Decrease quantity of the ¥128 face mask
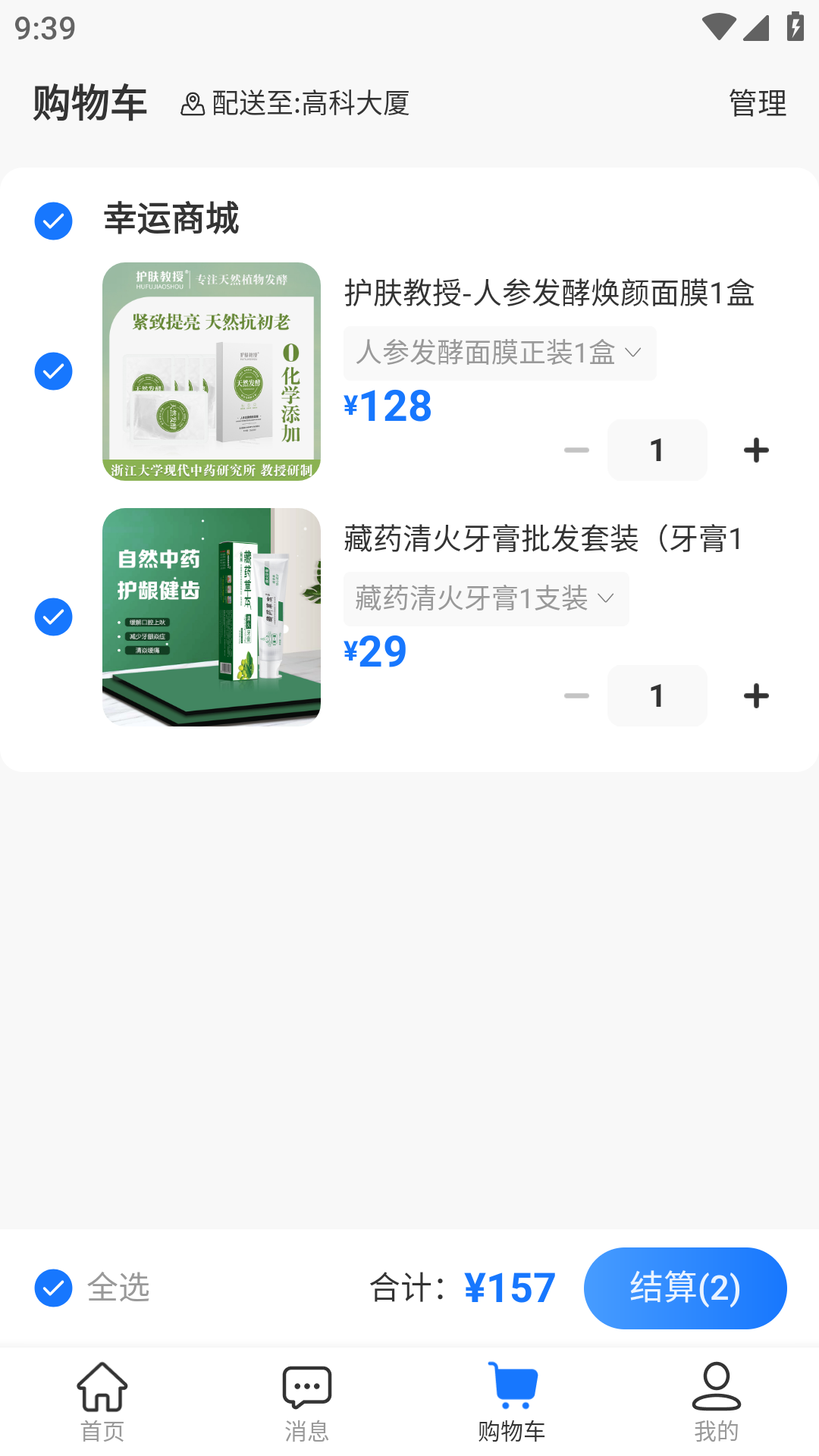Viewport: 819px width, 1456px height. click(x=576, y=450)
